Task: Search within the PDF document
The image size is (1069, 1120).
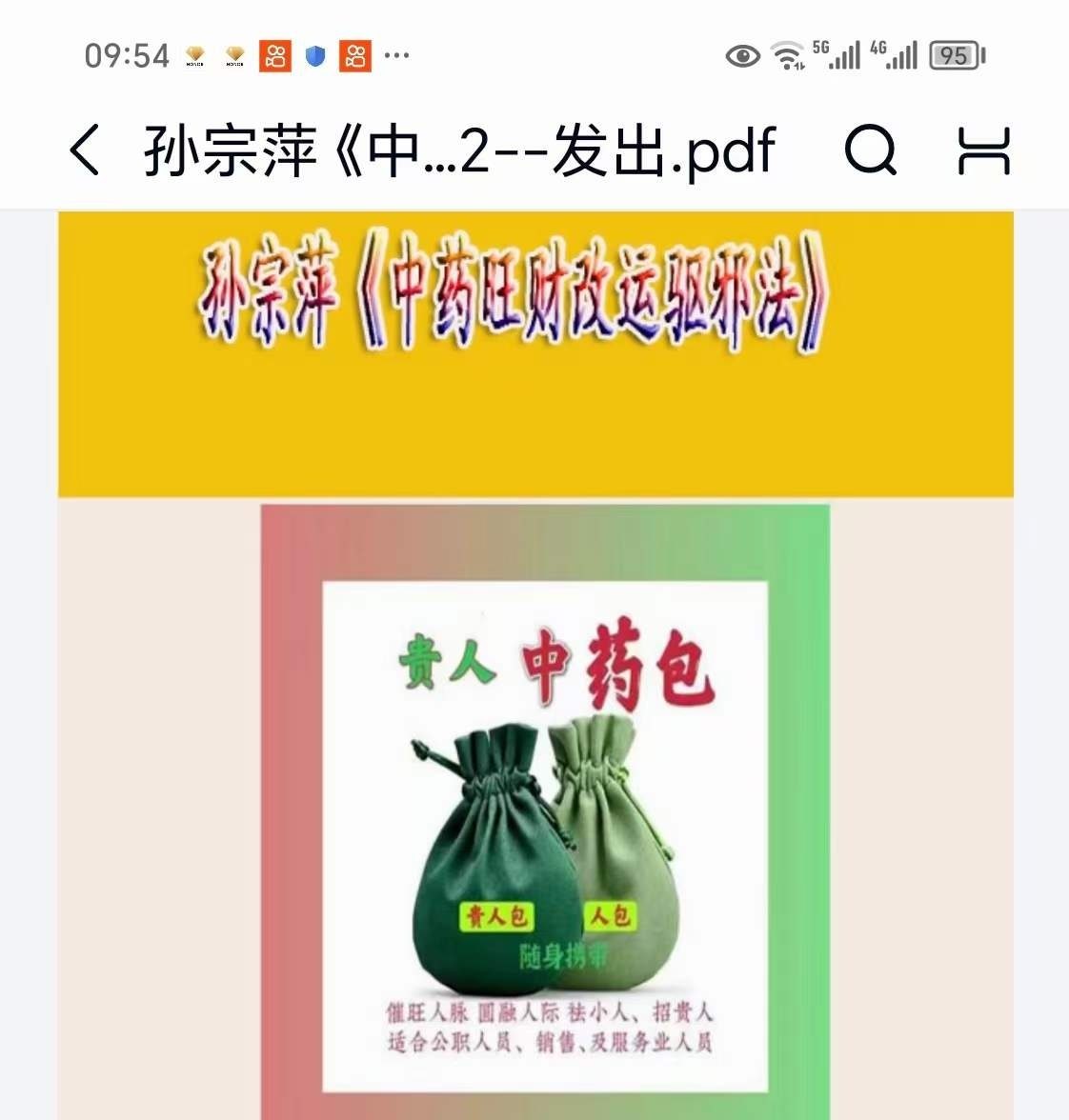Action: point(870,150)
